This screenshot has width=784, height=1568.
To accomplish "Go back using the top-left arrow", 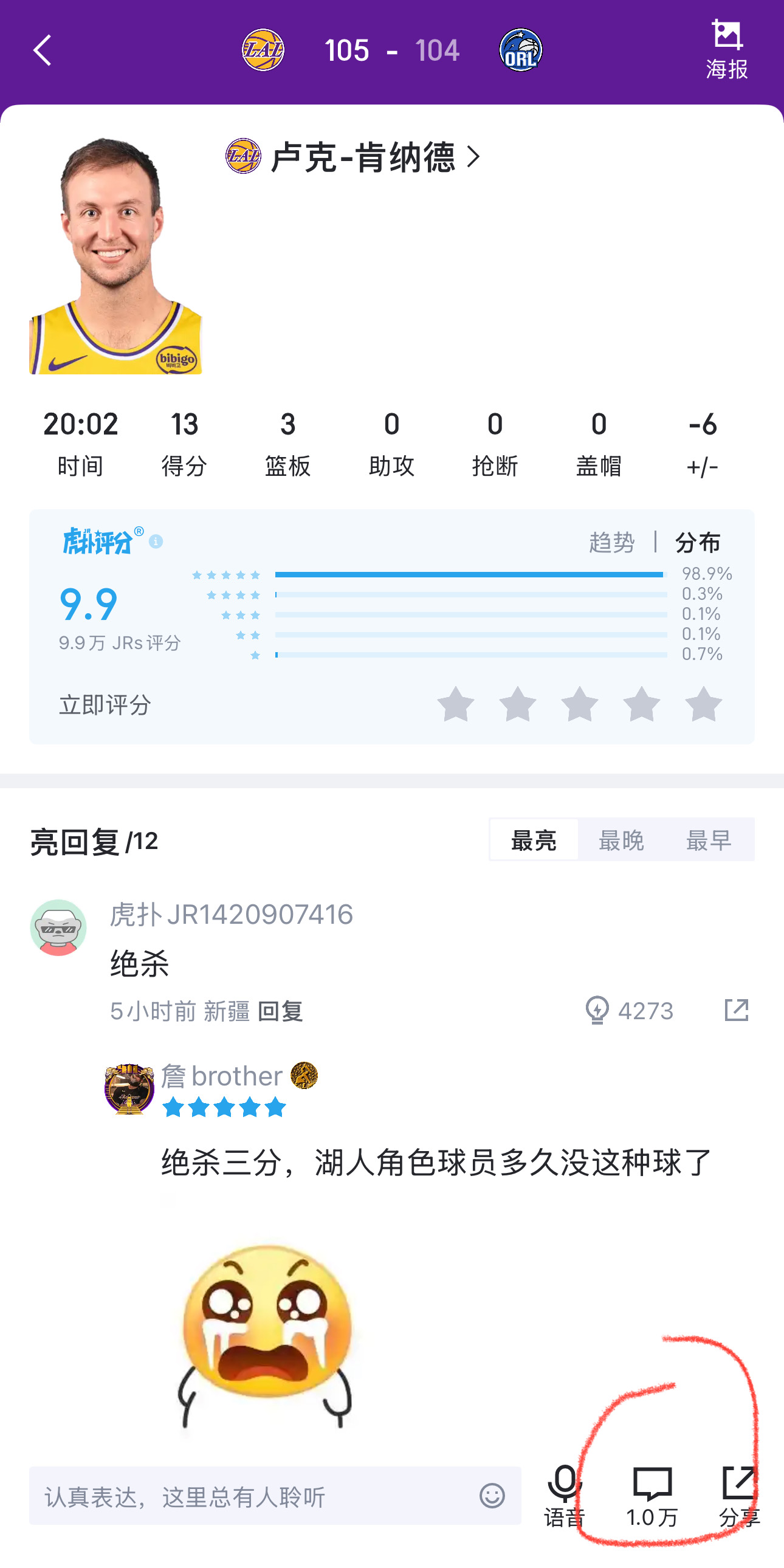I will coord(42,50).
